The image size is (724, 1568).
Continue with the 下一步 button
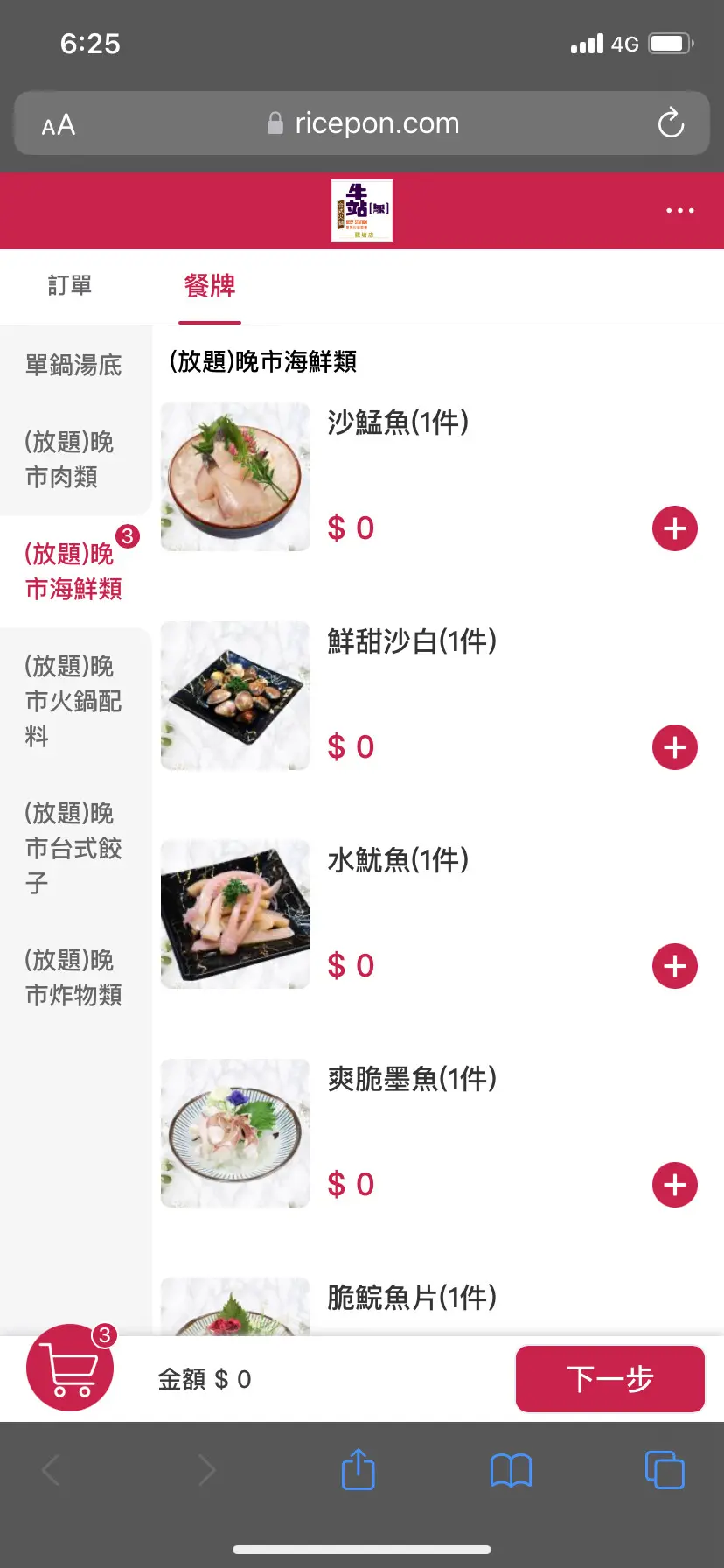(610, 1379)
